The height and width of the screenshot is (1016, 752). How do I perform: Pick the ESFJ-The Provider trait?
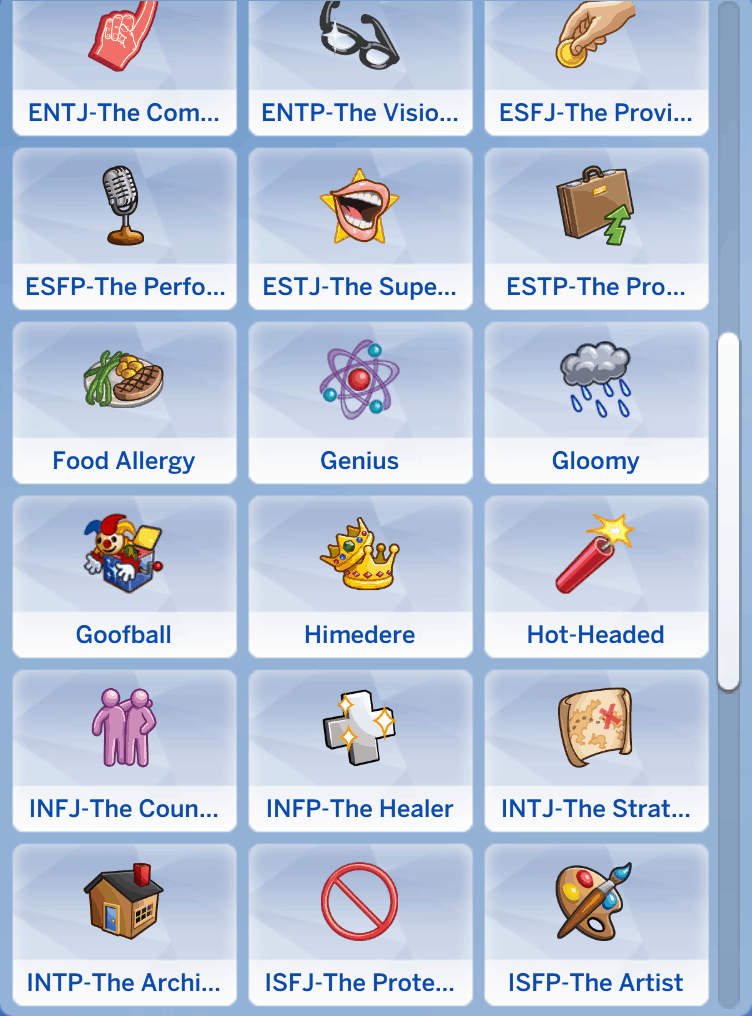pos(596,68)
